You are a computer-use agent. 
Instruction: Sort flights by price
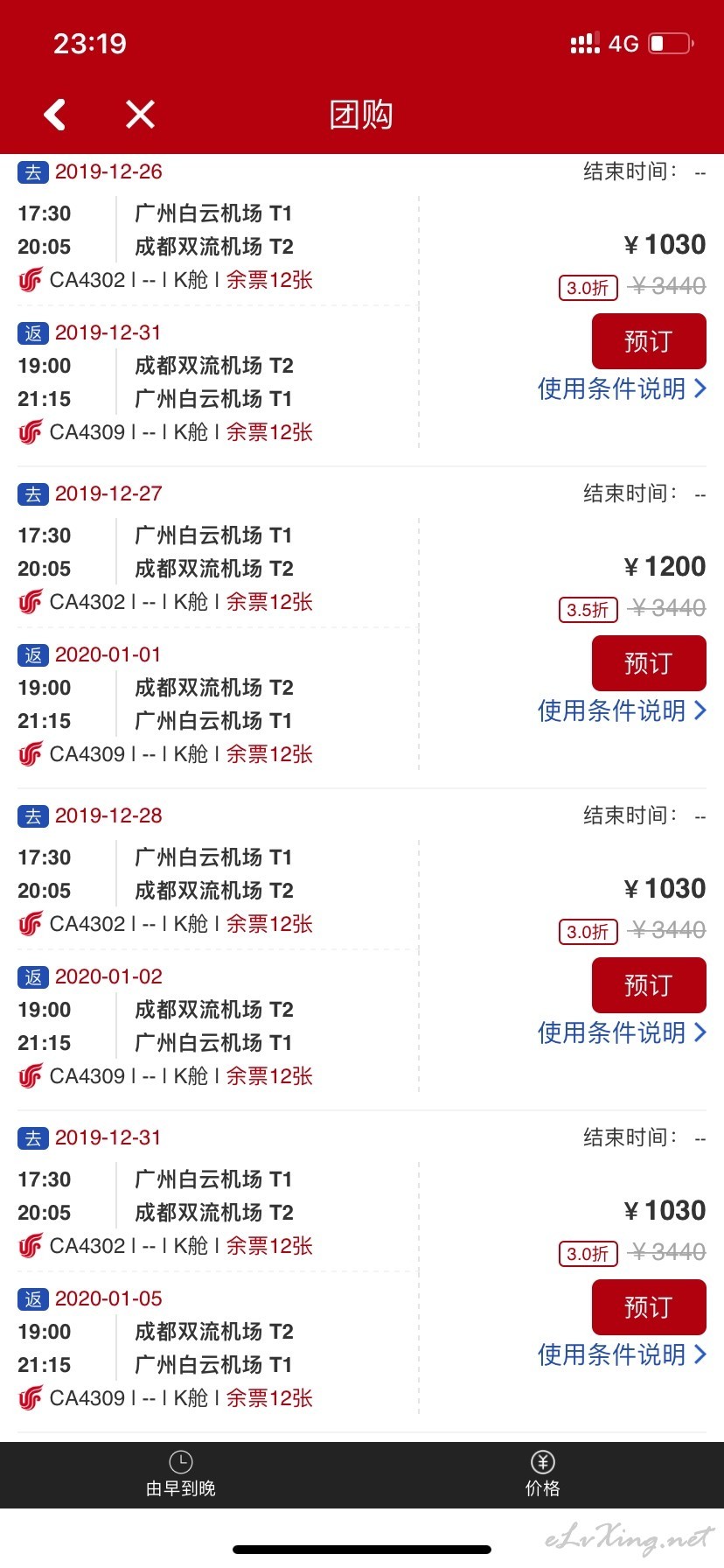click(543, 1474)
